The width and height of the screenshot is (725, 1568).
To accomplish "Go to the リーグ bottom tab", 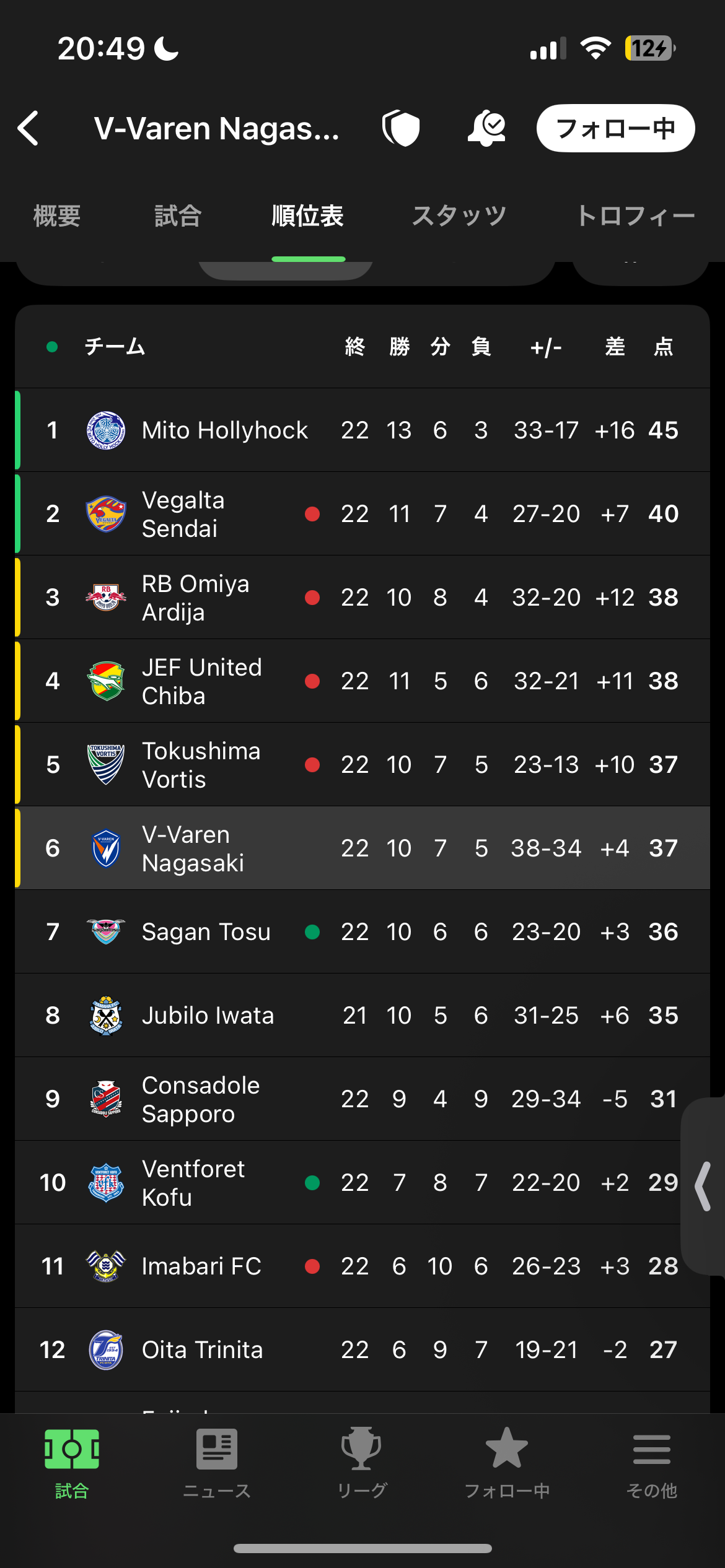I will pyautogui.click(x=362, y=1464).
